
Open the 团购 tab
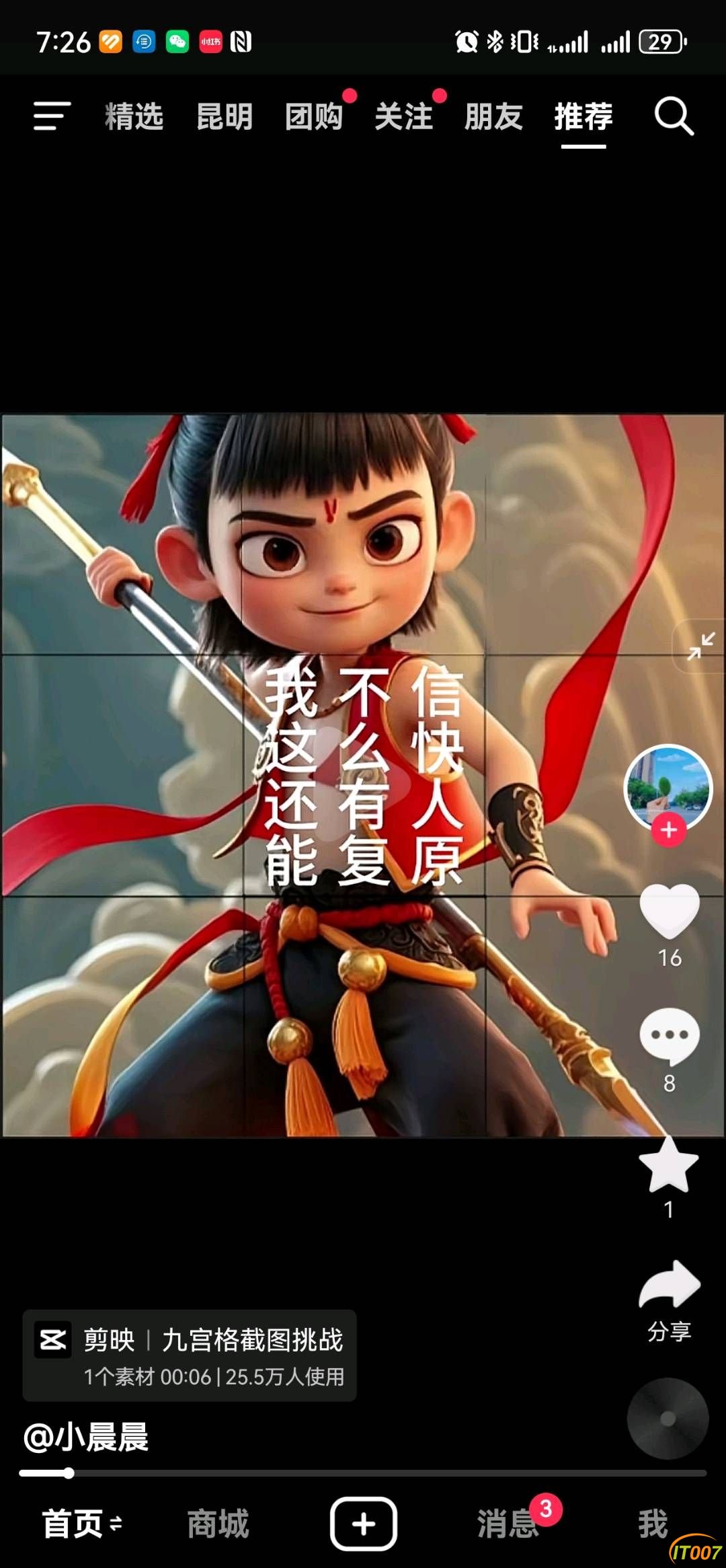pos(314,116)
